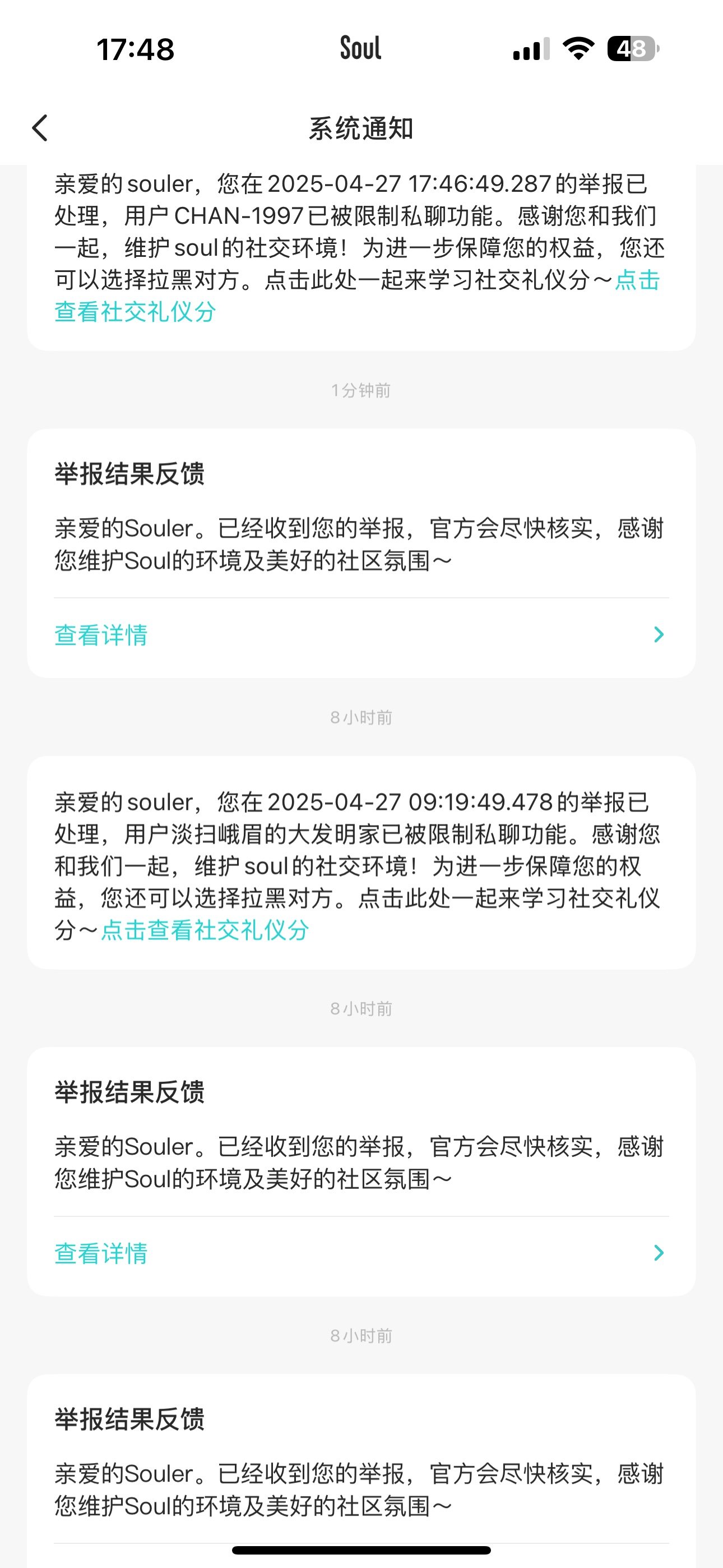
Task: Open 查看详情 under the 1分钟前 report feedback
Action: point(361,635)
